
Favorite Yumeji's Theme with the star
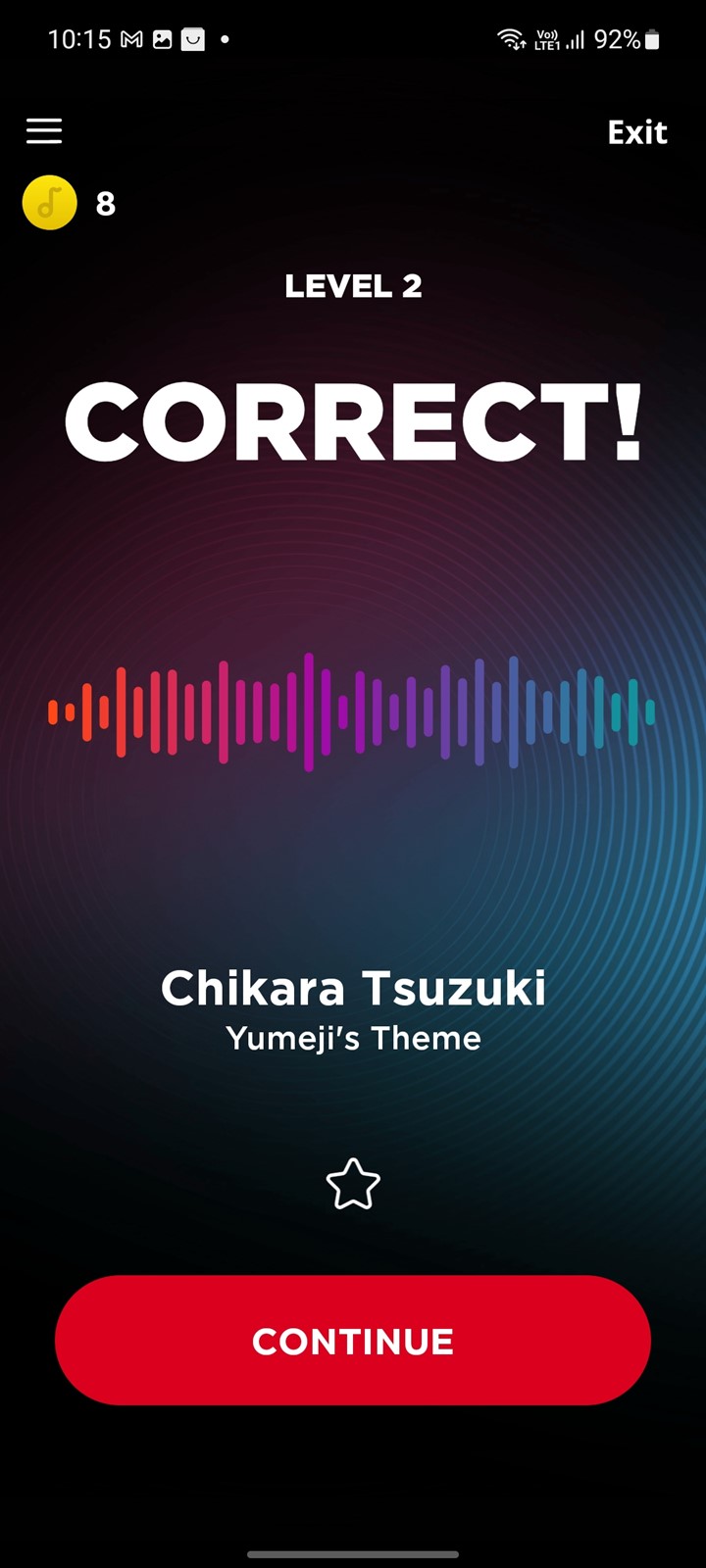tap(353, 1184)
